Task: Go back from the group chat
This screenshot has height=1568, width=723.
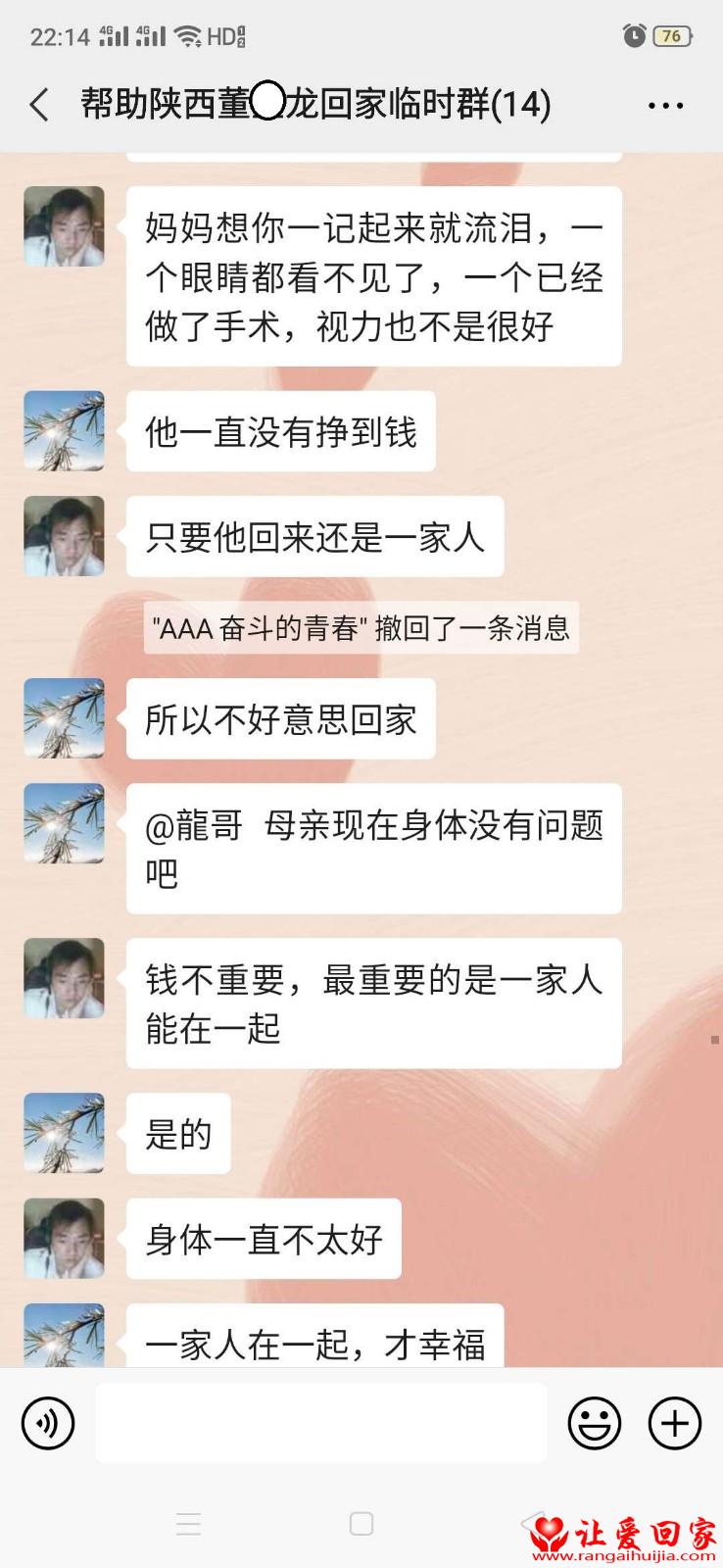Action: pos(39,105)
